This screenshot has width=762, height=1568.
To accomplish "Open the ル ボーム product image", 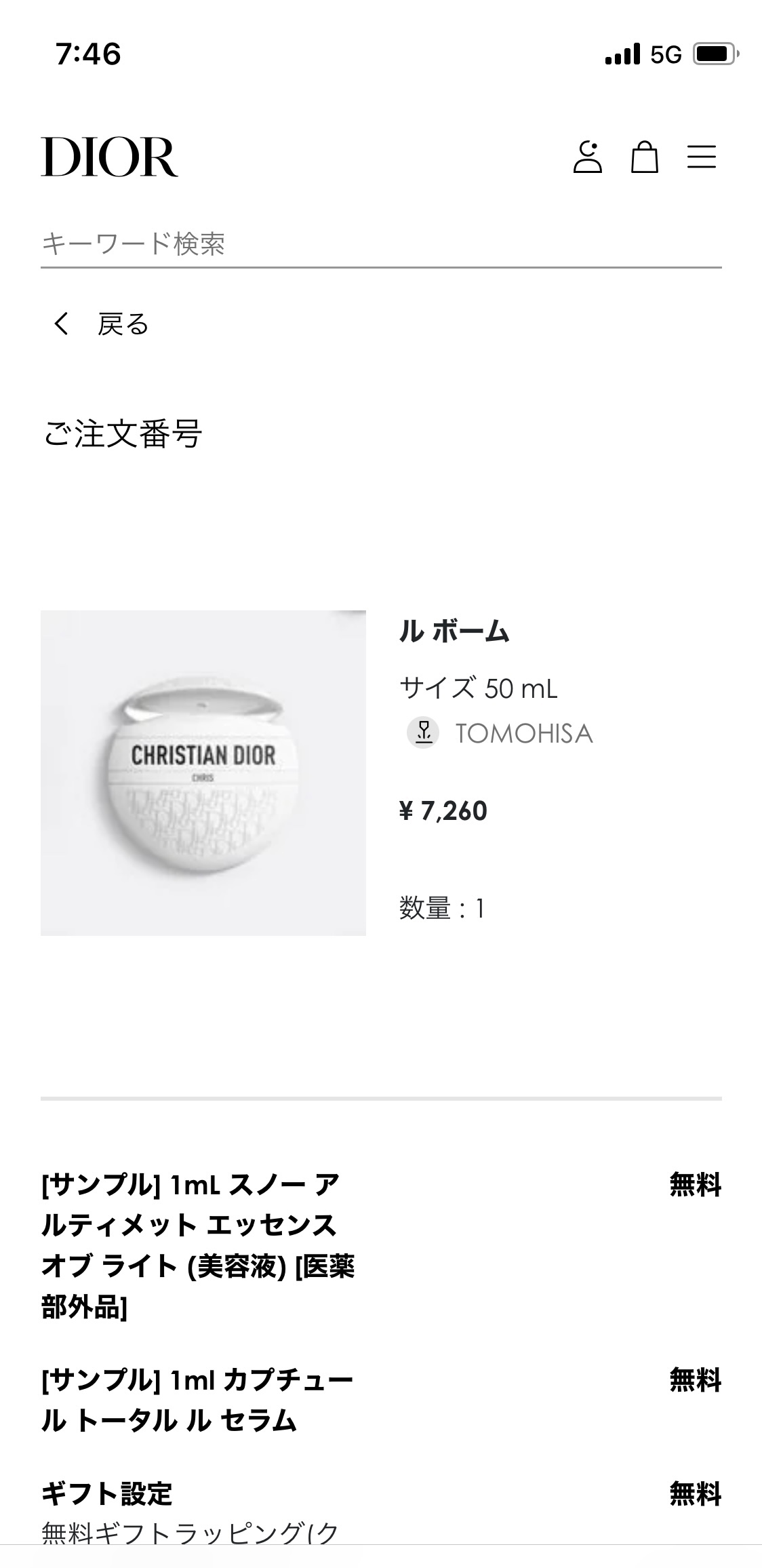I will click(x=203, y=773).
